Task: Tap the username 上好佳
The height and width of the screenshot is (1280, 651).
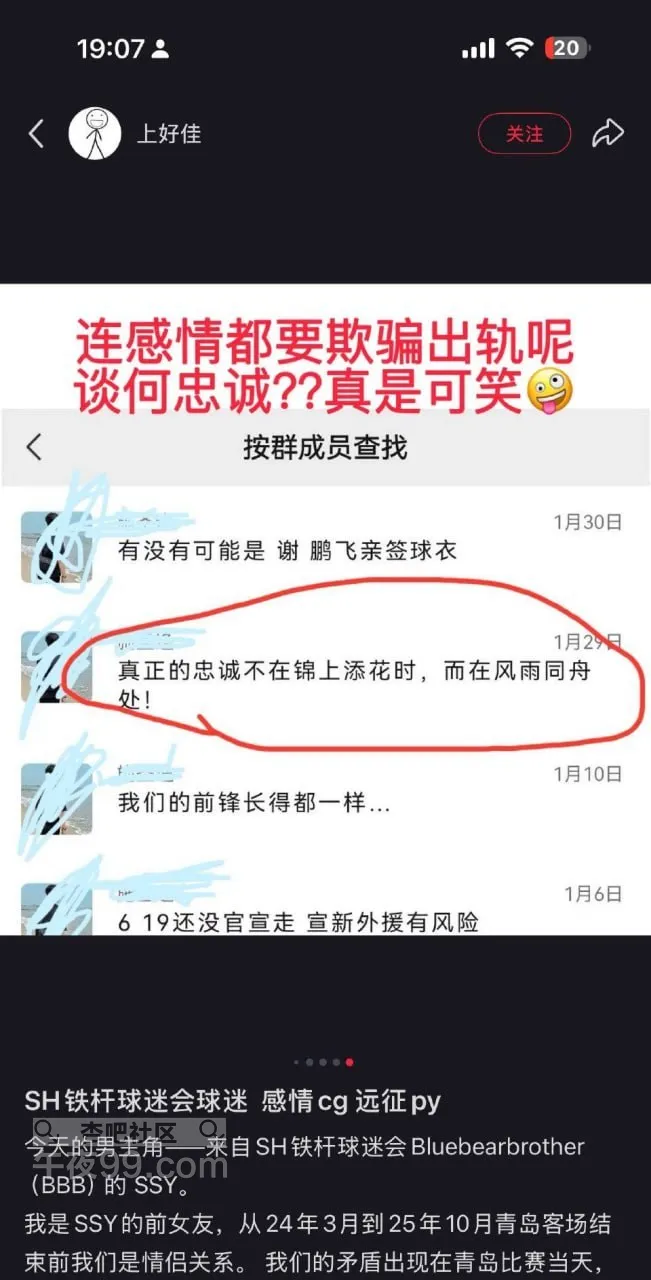Action: tap(169, 134)
